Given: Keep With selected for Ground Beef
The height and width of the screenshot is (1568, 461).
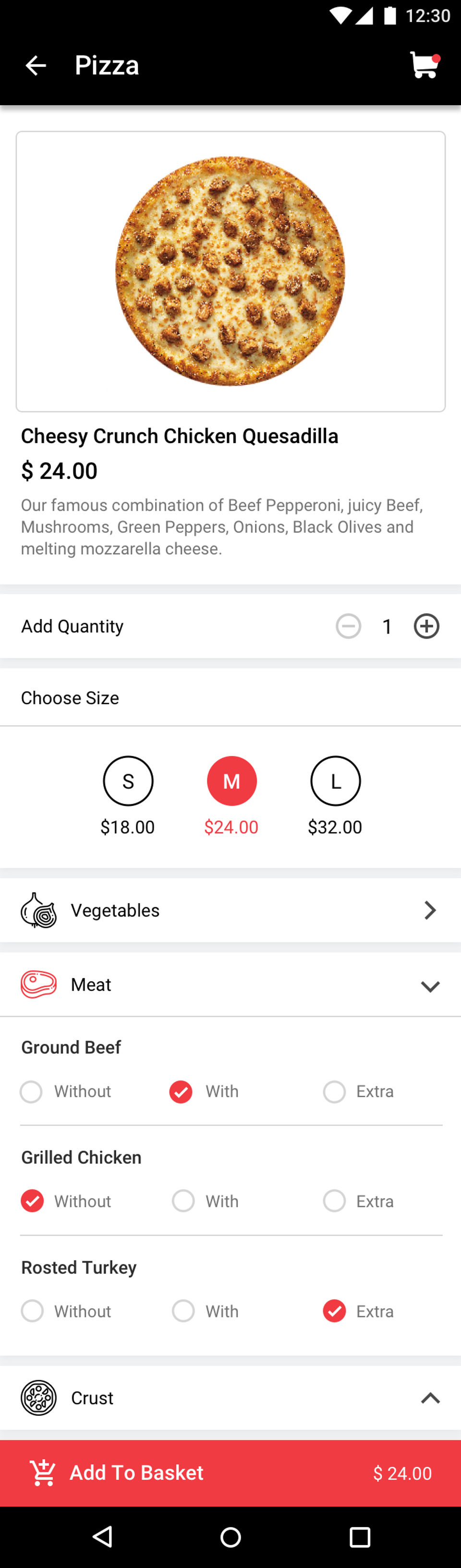Looking at the screenshot, I should pyautogui.click(x=181, y=1091).
